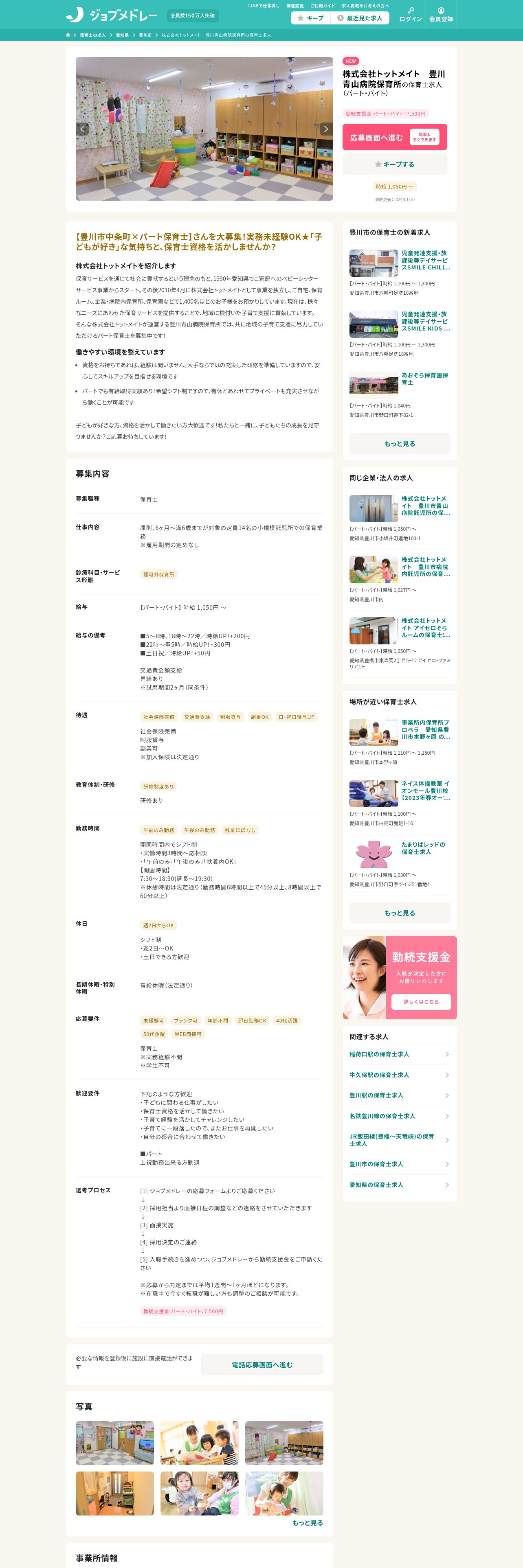Open 豊川駅の保育士求人 related link
This screenshot has height=1568, width=523.
click(x=400, y=1095)
